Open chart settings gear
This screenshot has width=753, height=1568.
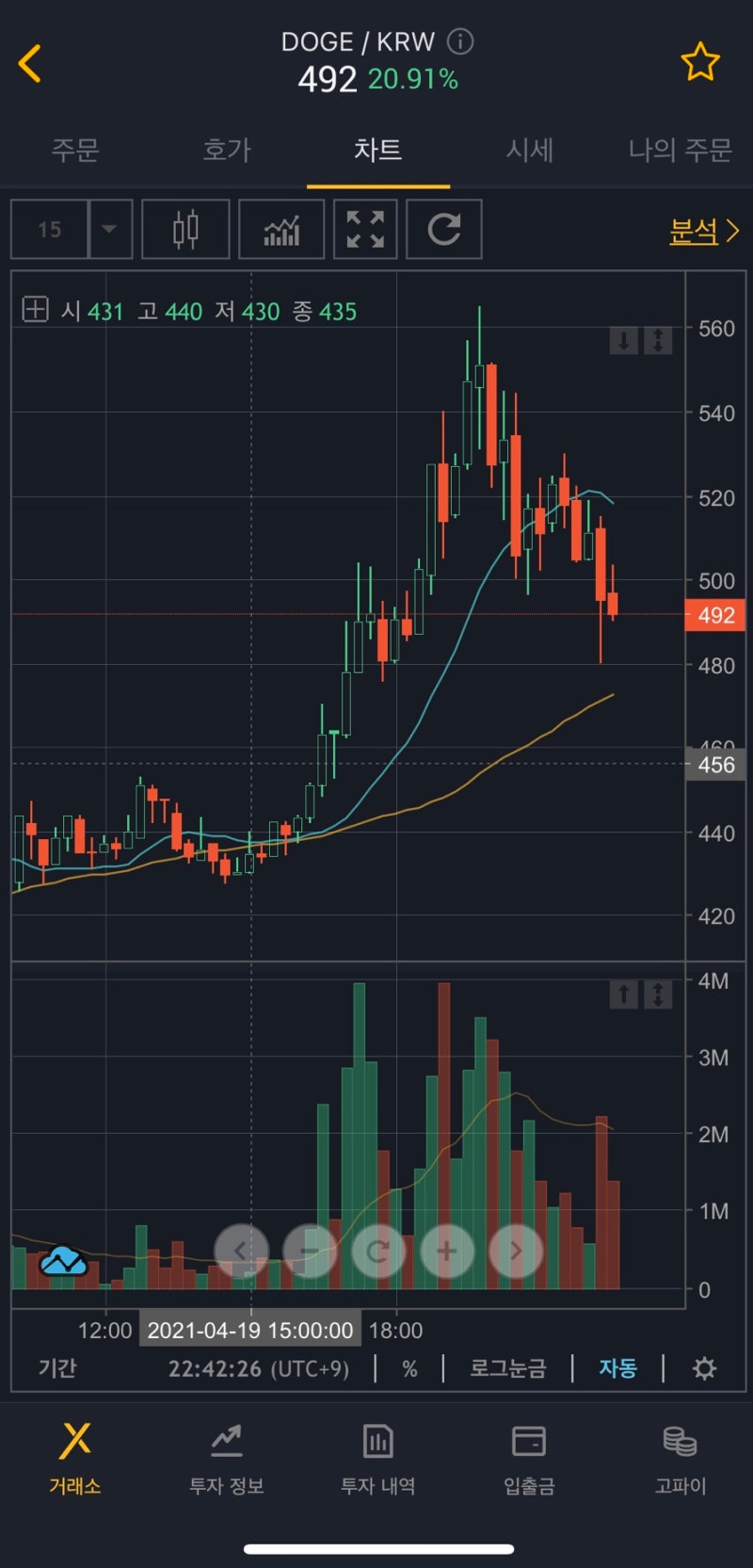pos(704,1368)
